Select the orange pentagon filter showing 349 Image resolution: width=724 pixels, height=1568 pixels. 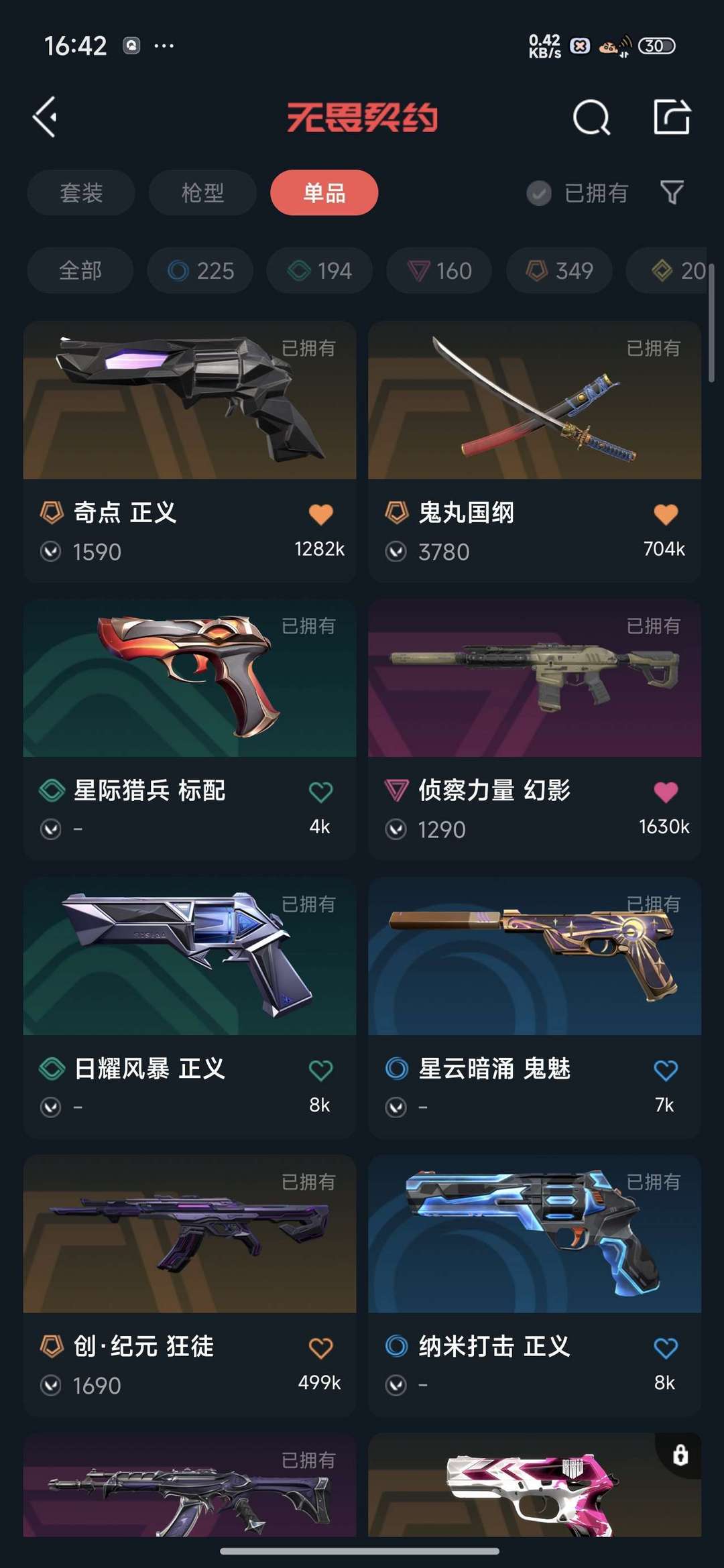558,271
